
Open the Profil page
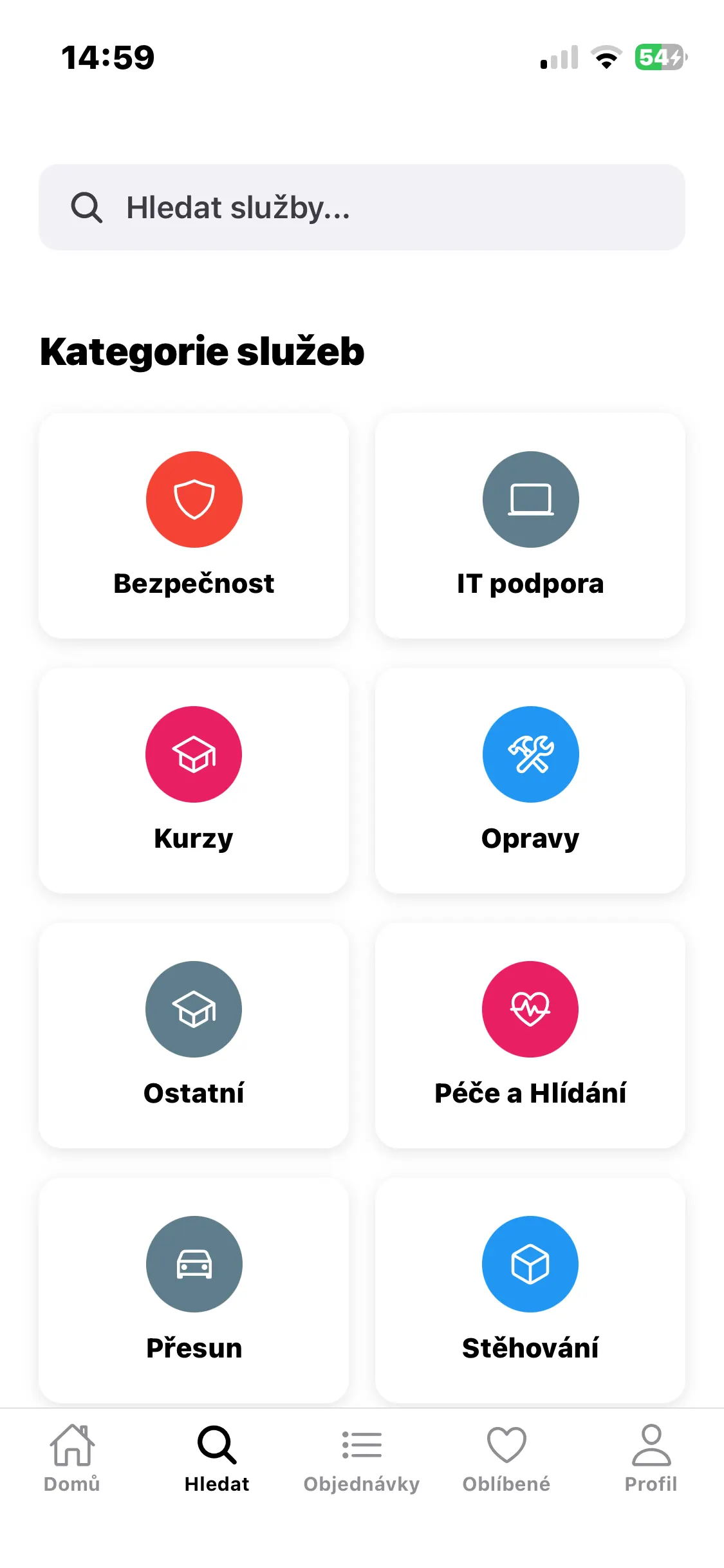tap(651, 1458)
